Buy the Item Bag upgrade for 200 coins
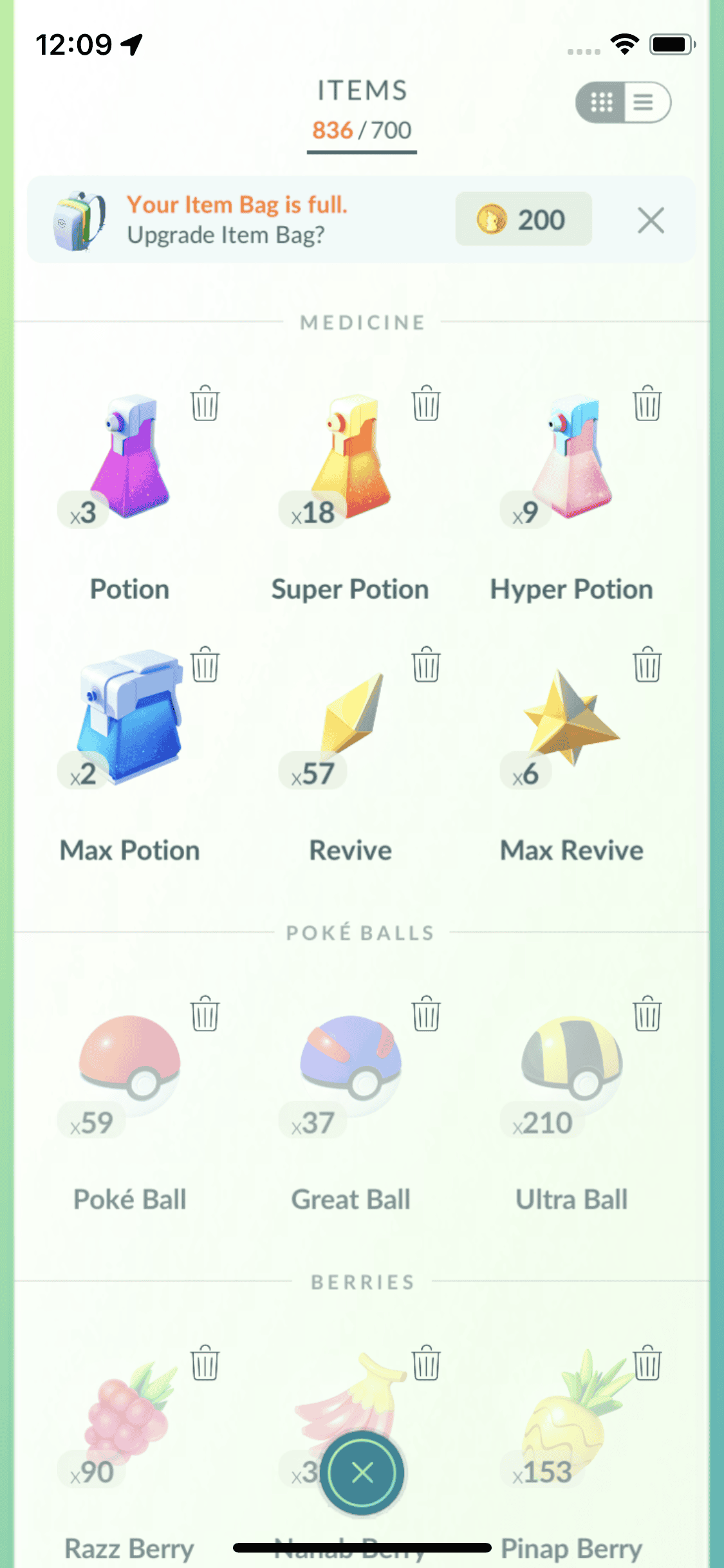This screenshot has width=724, height=1568. (x=523, y=219)
